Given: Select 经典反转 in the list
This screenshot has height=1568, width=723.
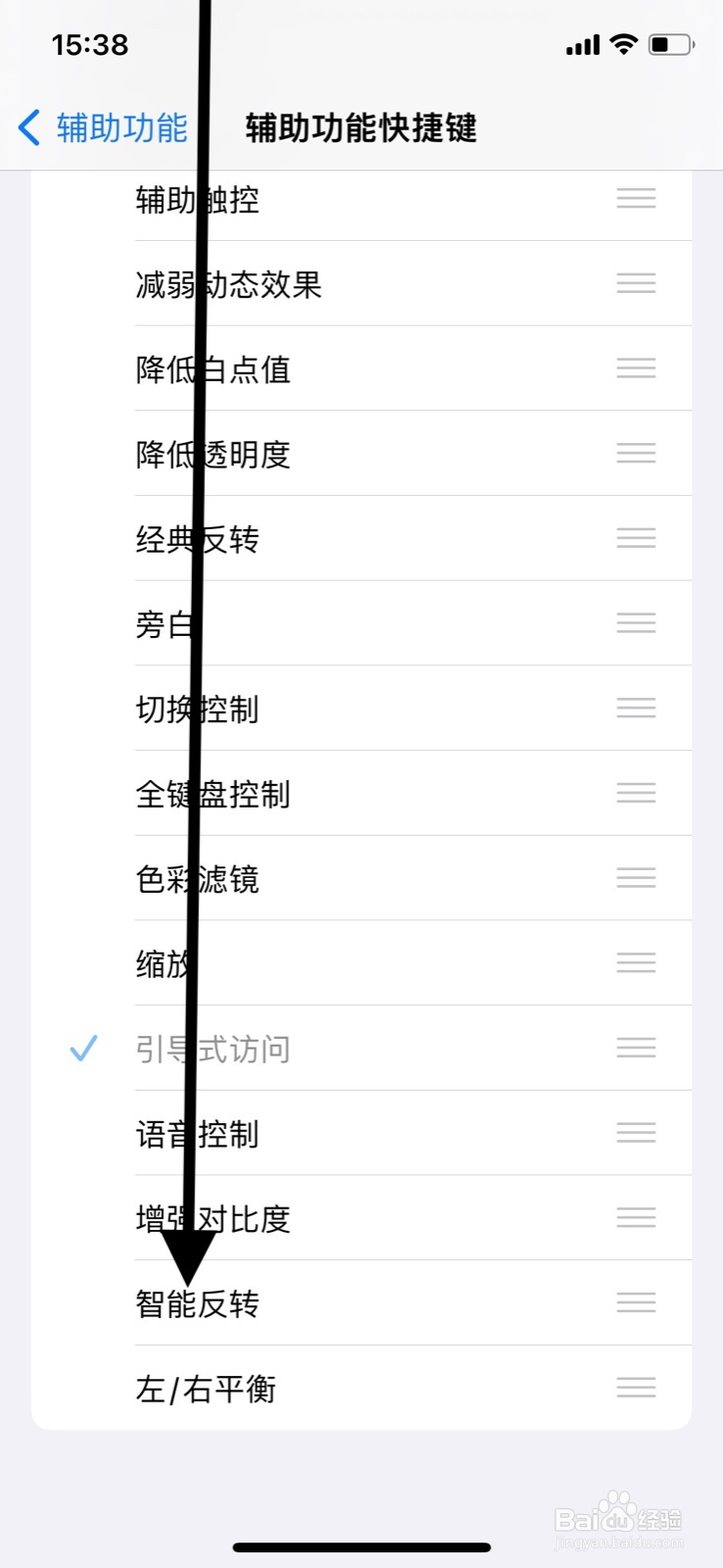Looking at the screenshot, I should (361, 539).
